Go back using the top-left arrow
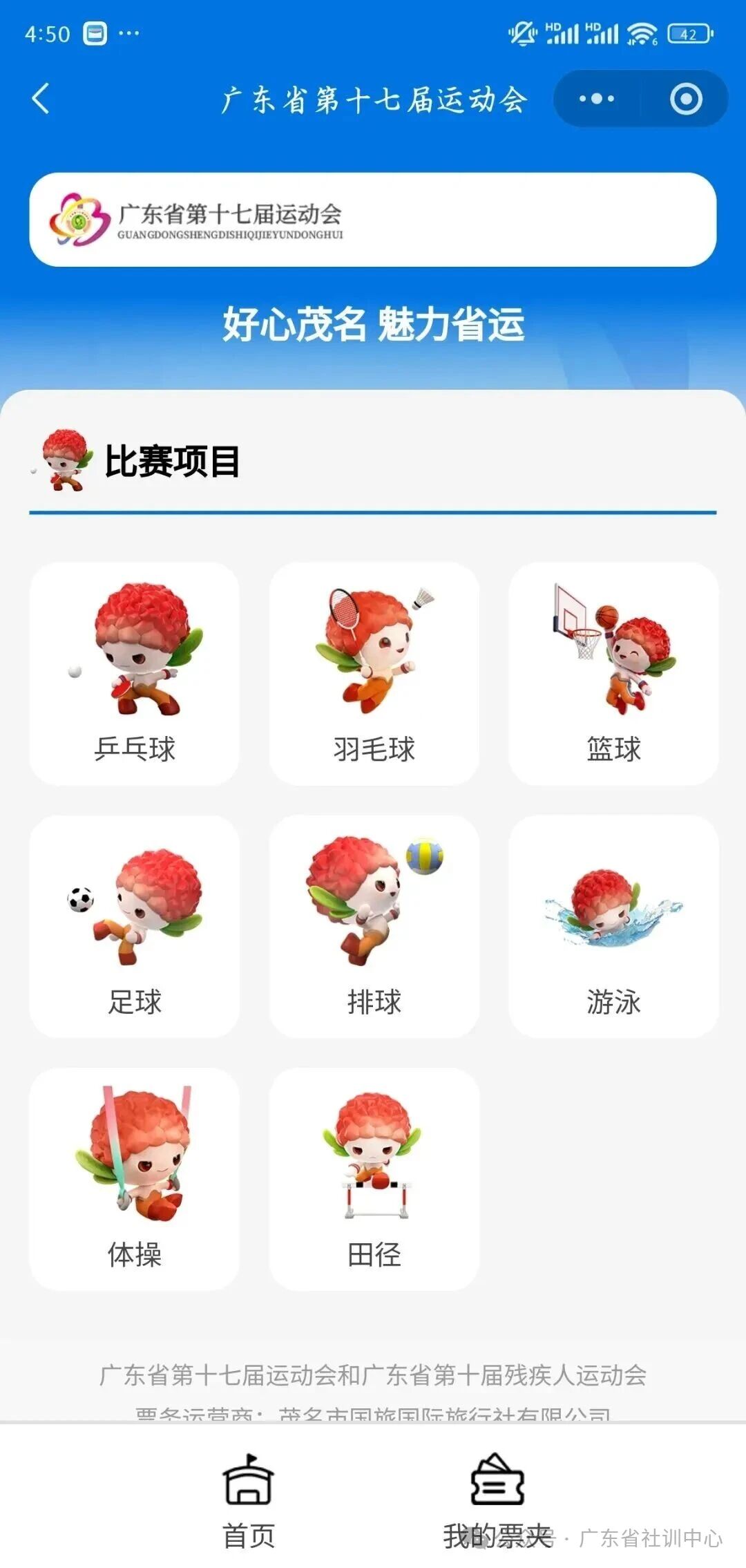 coord(41,98)
